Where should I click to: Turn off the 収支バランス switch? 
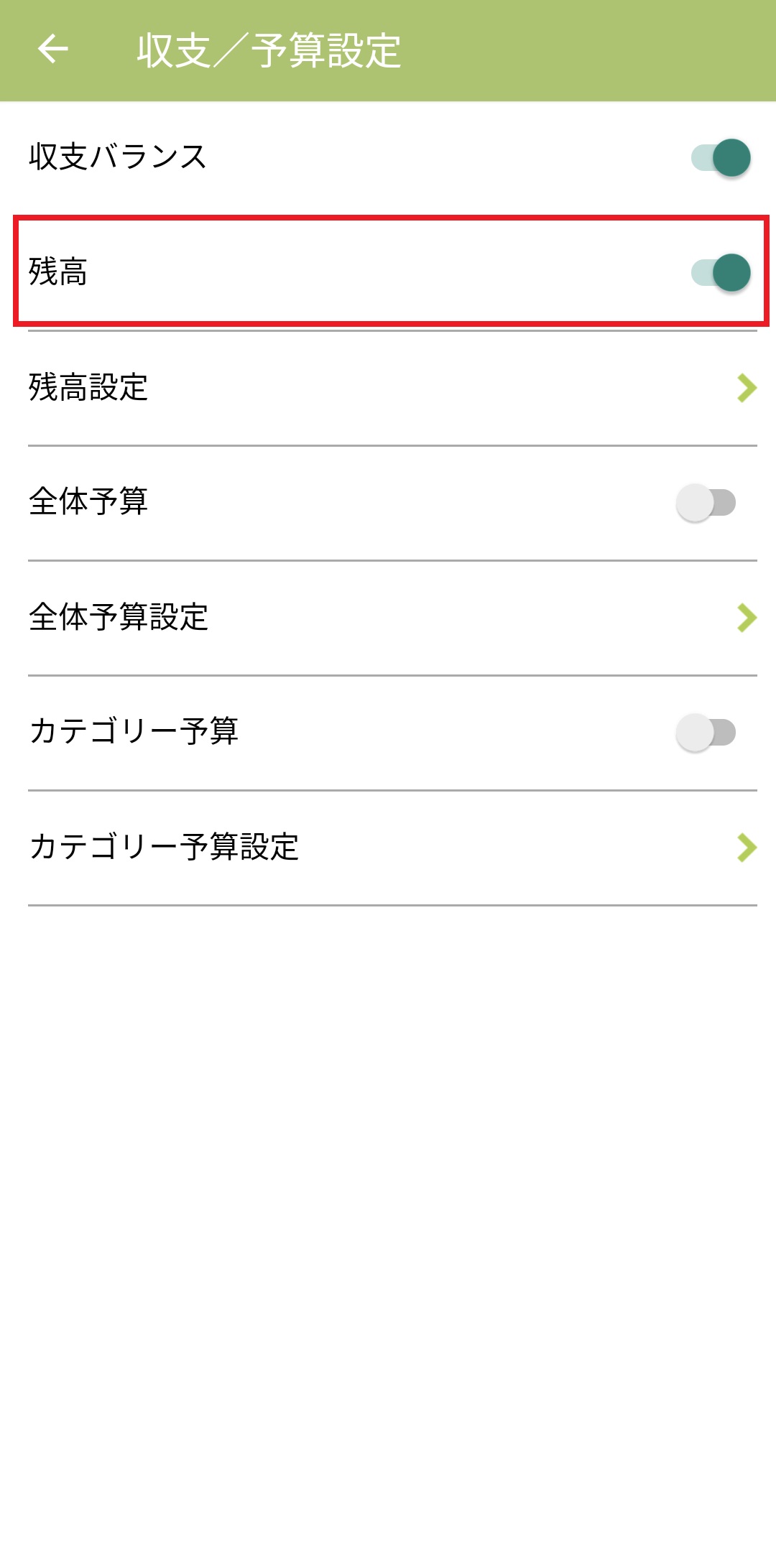point(721,157)
